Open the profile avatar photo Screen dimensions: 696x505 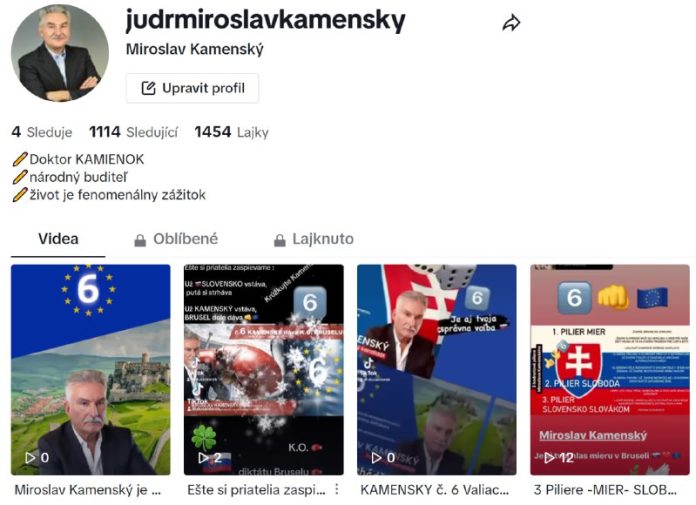coord(60,53)
